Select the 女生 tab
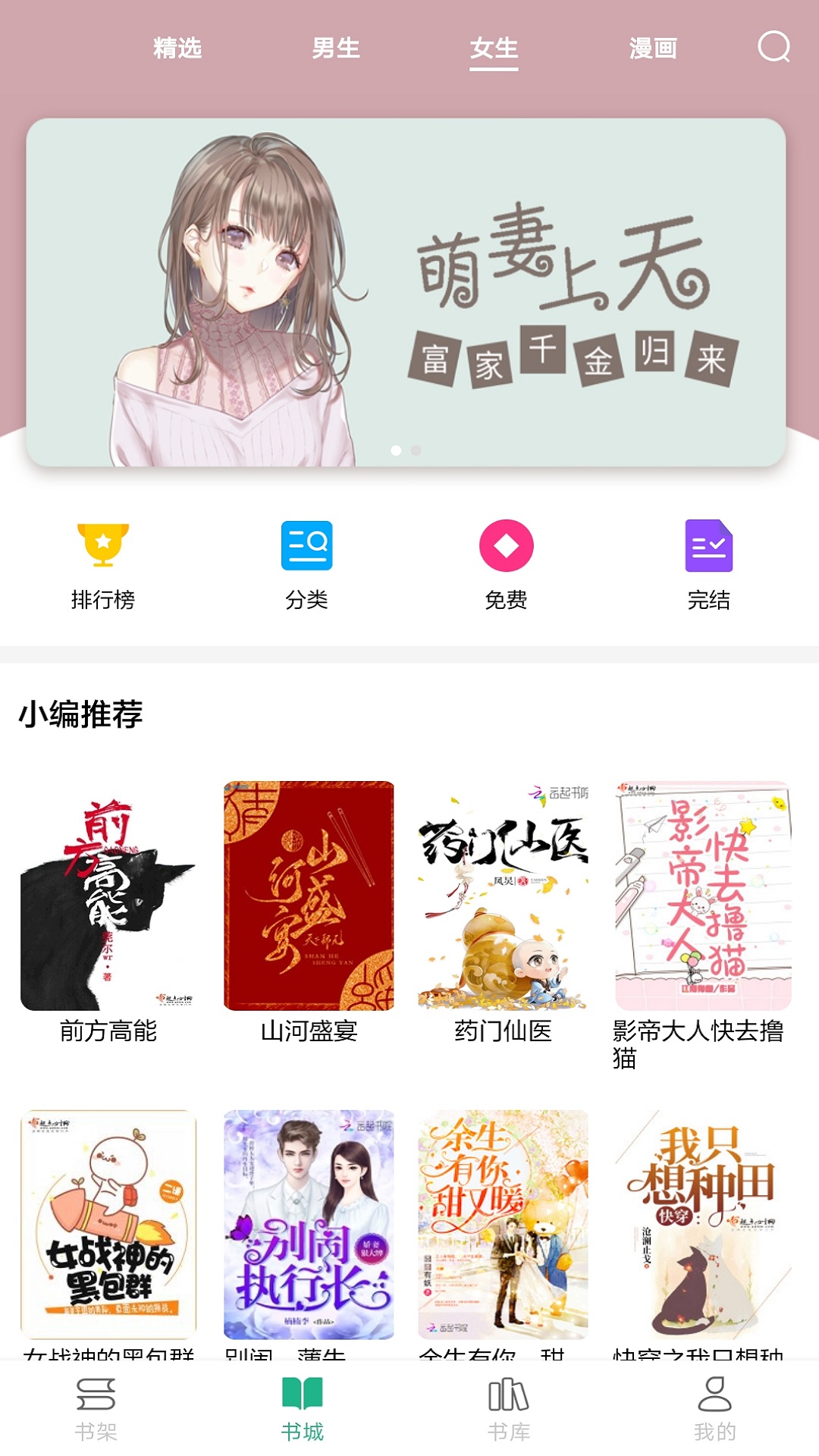 point(494,47)
